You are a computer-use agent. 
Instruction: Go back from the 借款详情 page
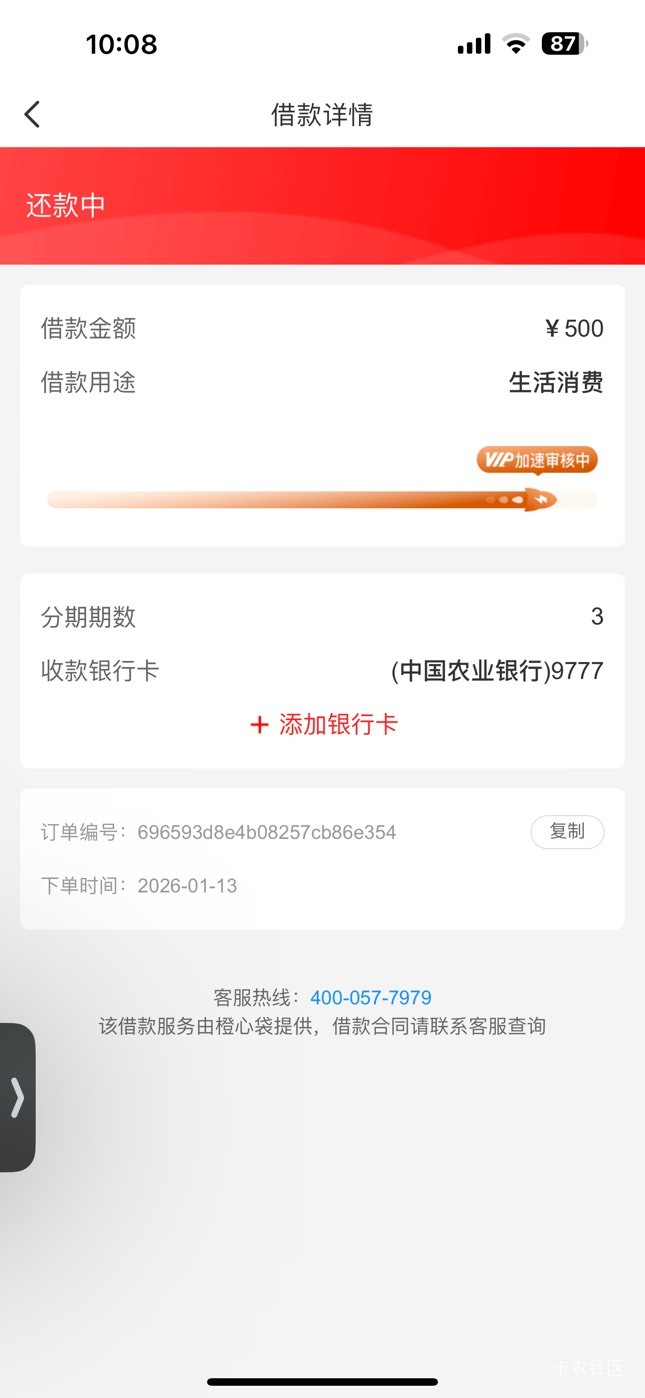(32, 114)
